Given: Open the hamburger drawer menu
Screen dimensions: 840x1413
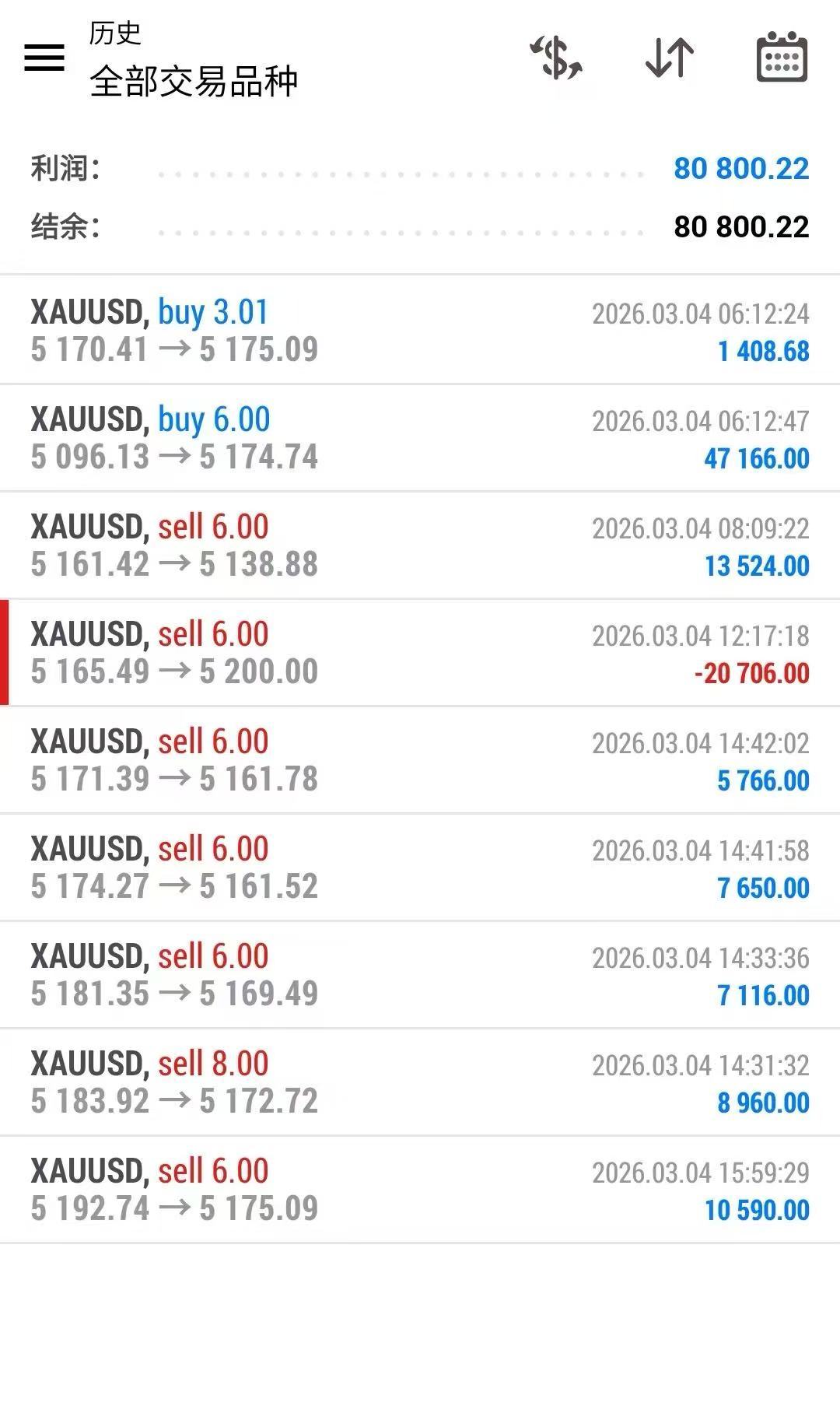Looking at the screenshot, I should [44, 57].
